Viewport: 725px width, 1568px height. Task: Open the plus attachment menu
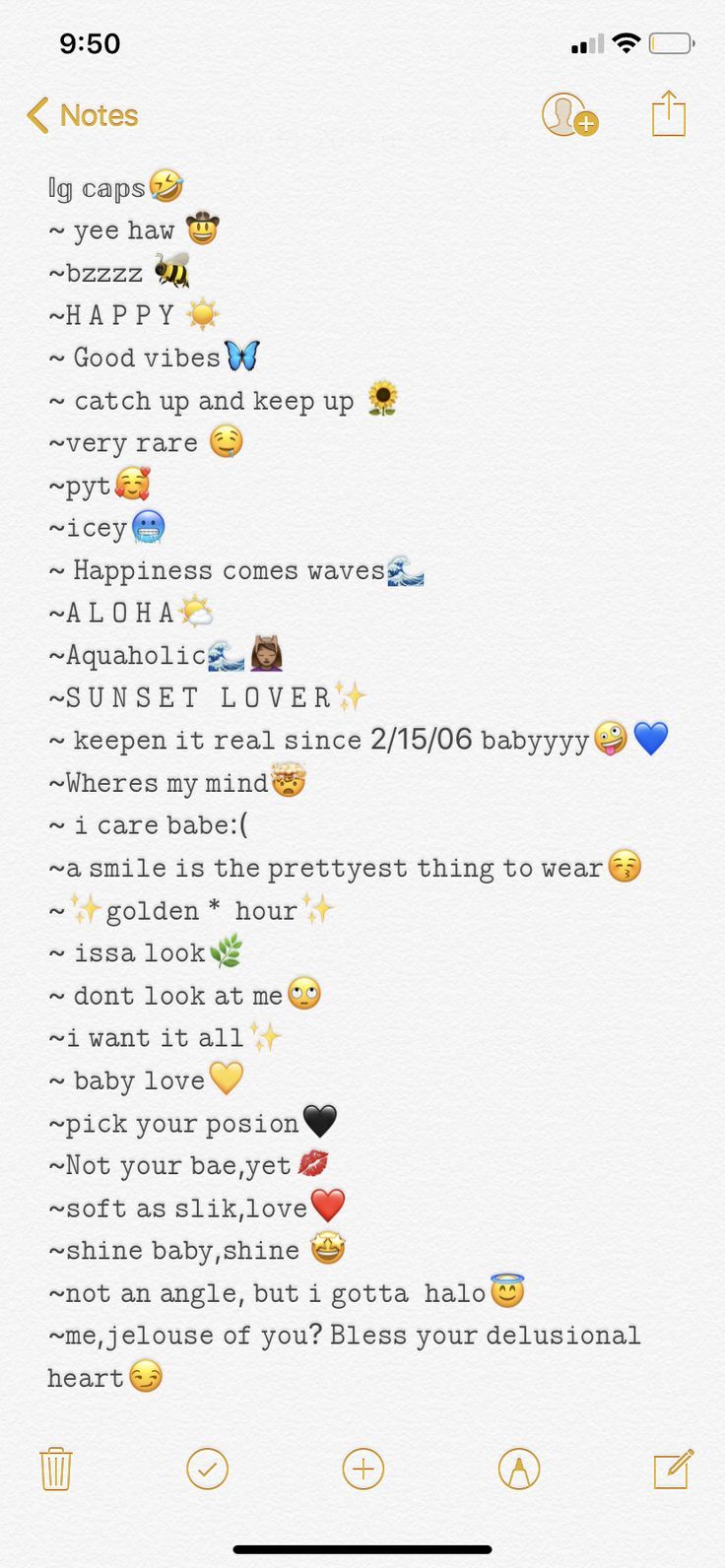[x=362, y=1469]
